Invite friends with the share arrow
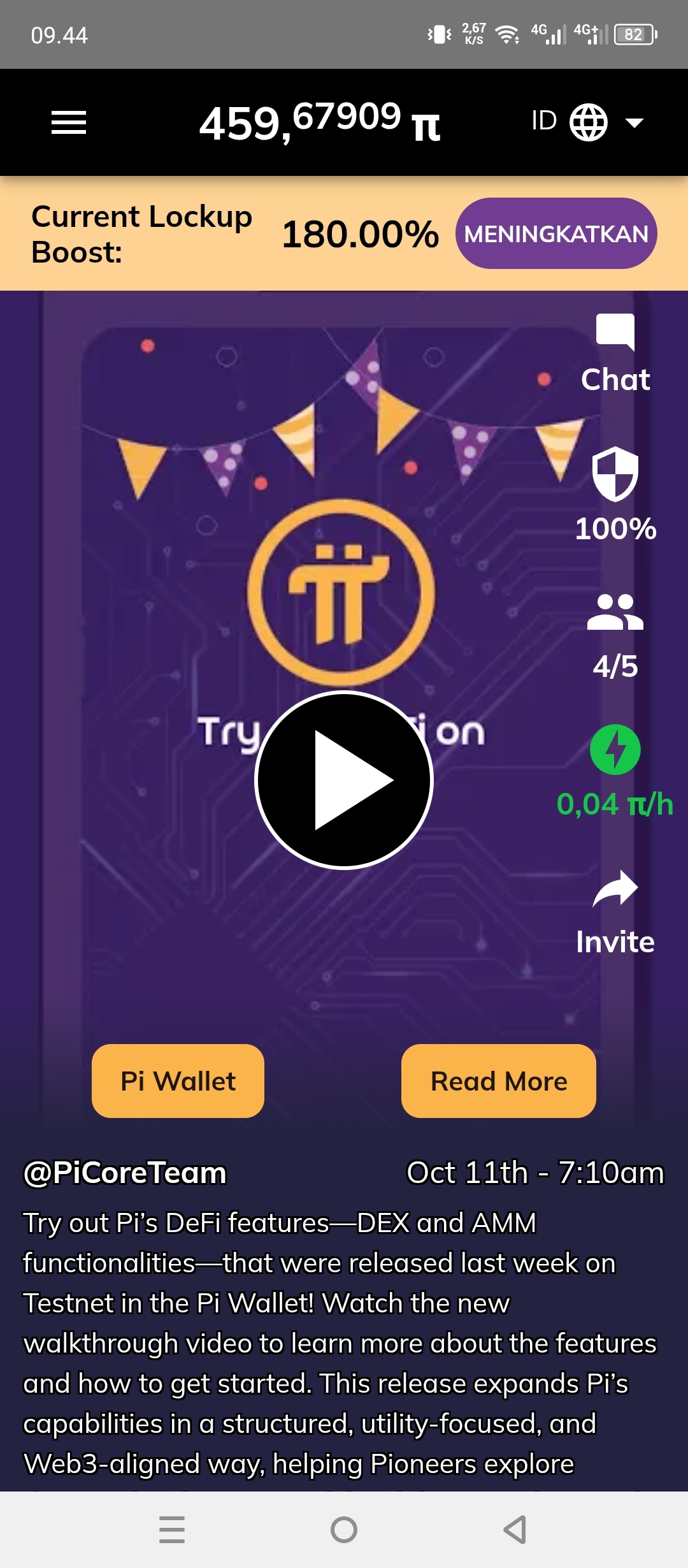688x1568 pixels. [615, 911]
